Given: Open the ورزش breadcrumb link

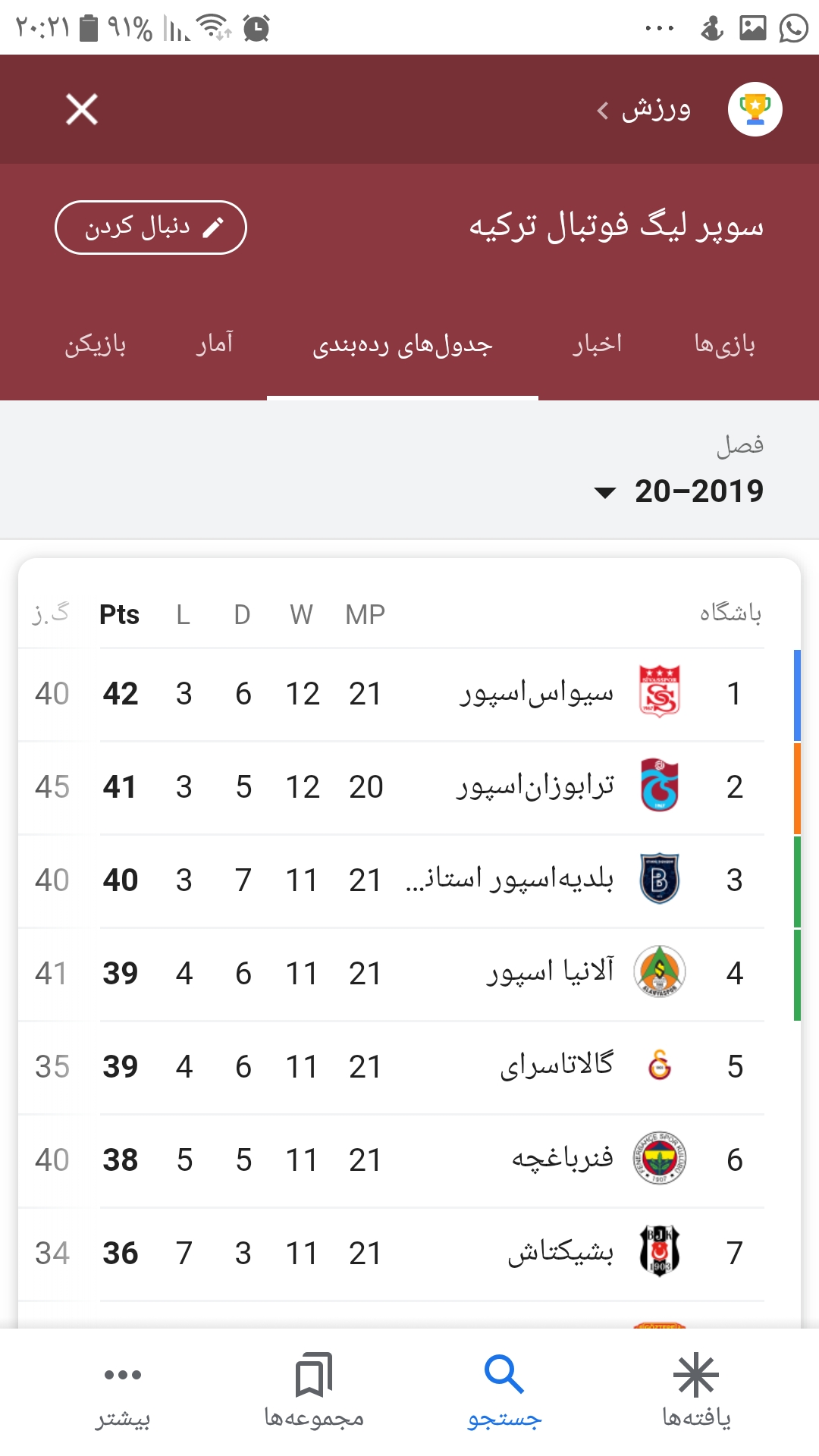Looking at the screenshot, I should point(644,110).
